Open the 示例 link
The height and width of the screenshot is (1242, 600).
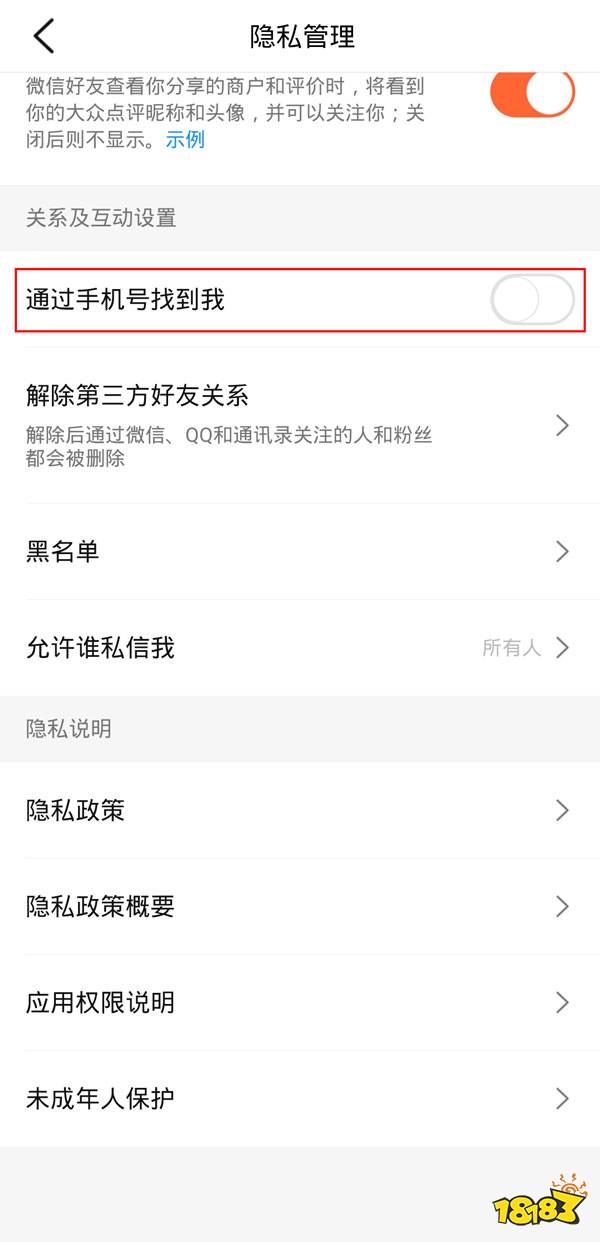click(185, 139)
